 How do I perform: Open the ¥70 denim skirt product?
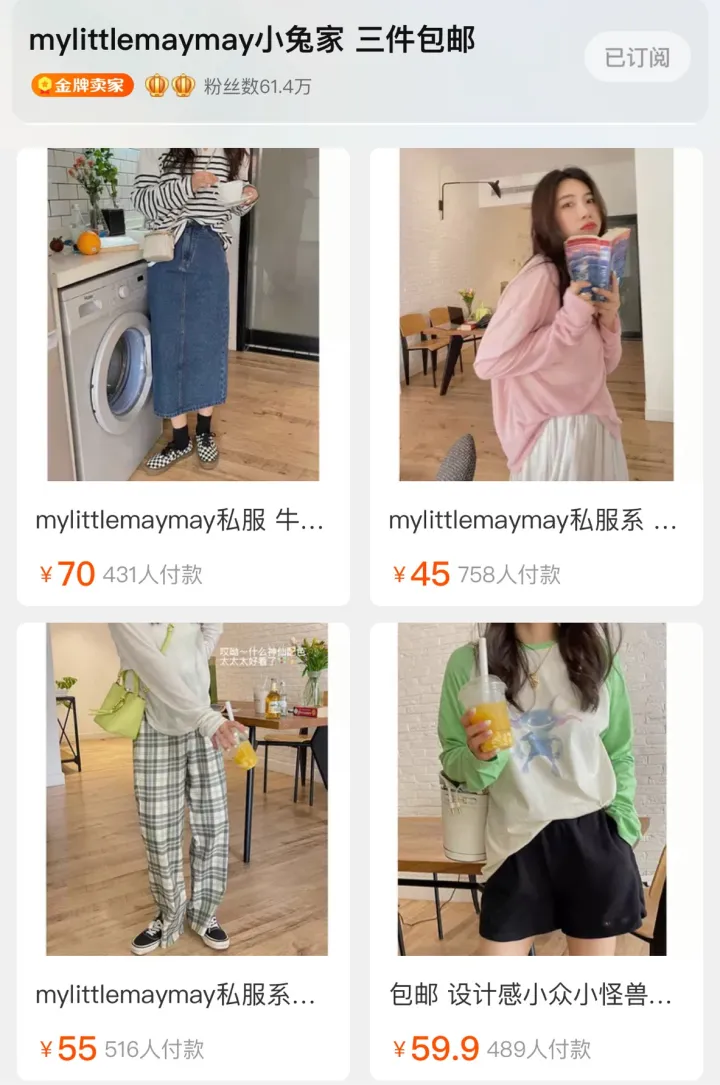point(183,315)
